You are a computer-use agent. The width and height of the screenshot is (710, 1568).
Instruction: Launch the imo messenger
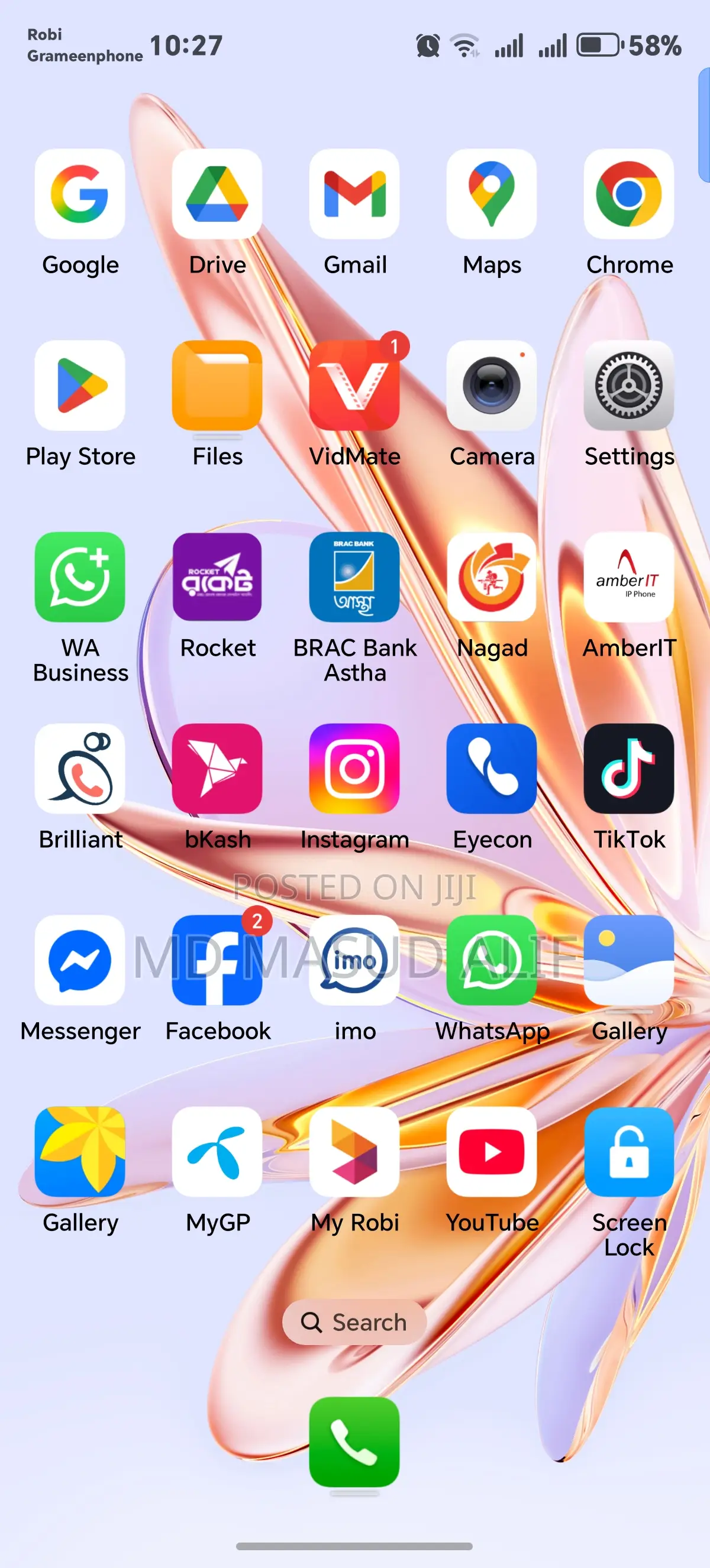click(x=355, y=961)
